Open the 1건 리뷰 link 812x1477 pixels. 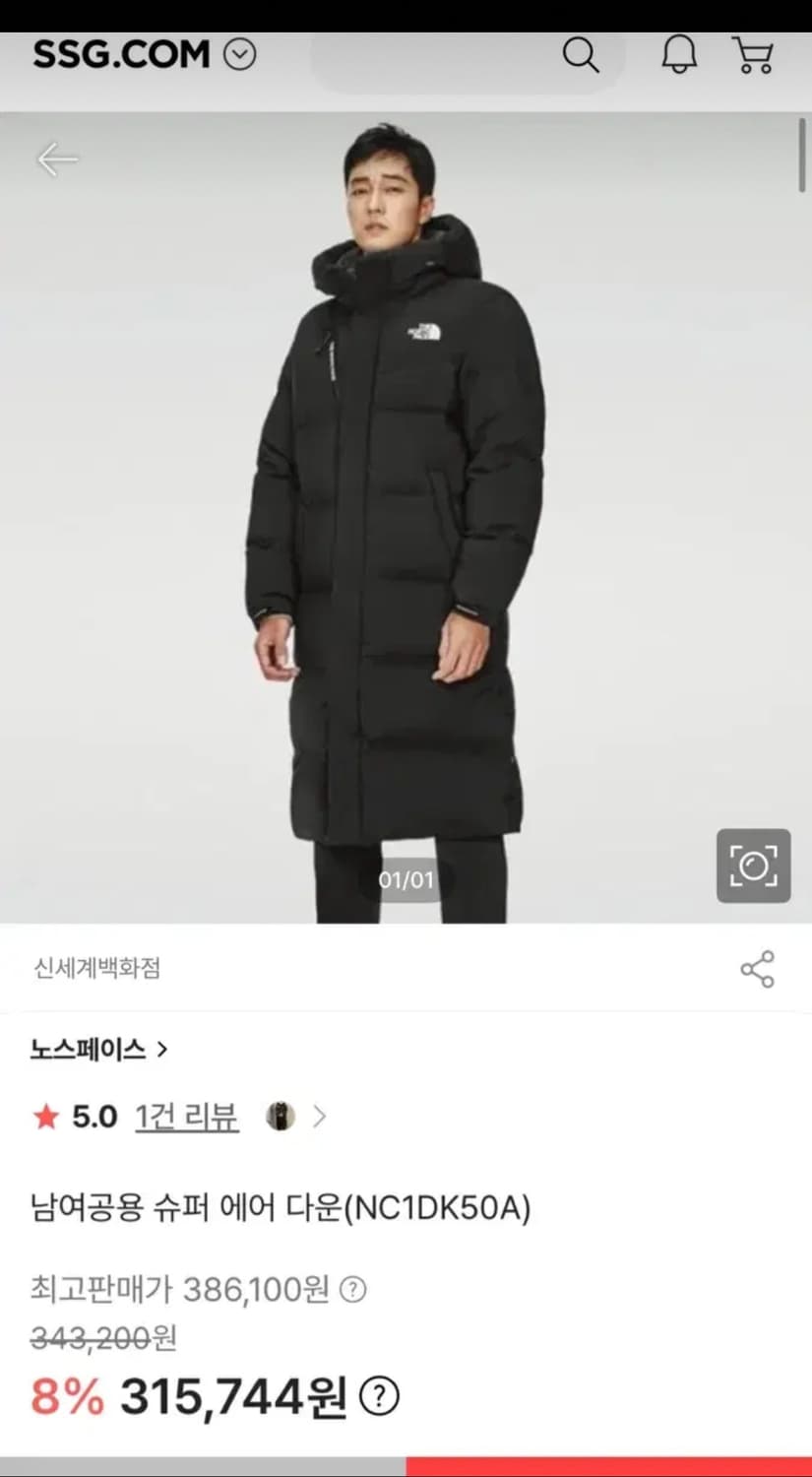[x=186, y=1117]
